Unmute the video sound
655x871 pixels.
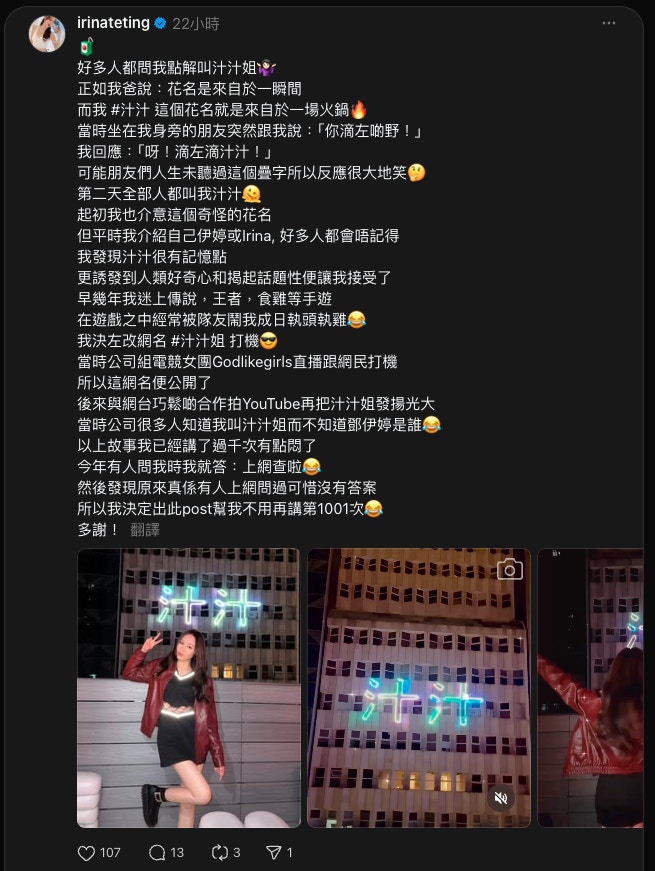click(x=502, y=797)
